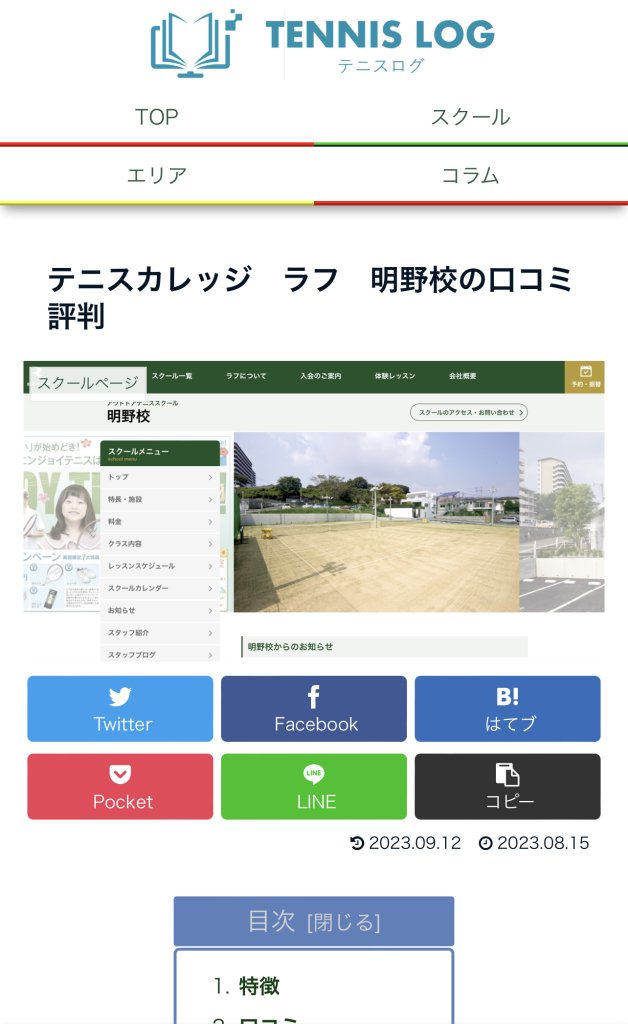Jump to the 特徴 section
Viewport: 628px width, 1024px height.
coord(259,986)
